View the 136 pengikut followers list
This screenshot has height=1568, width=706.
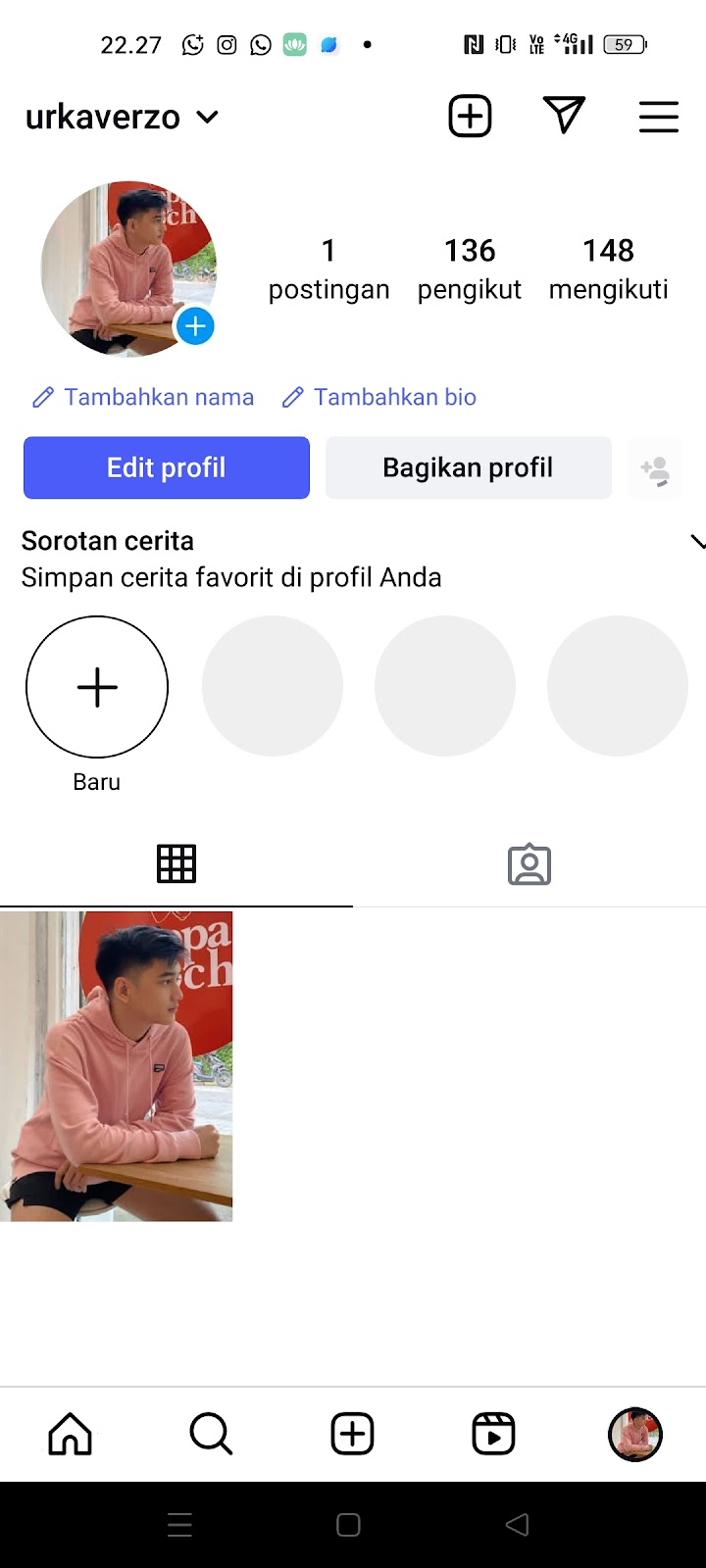point(469,269)
